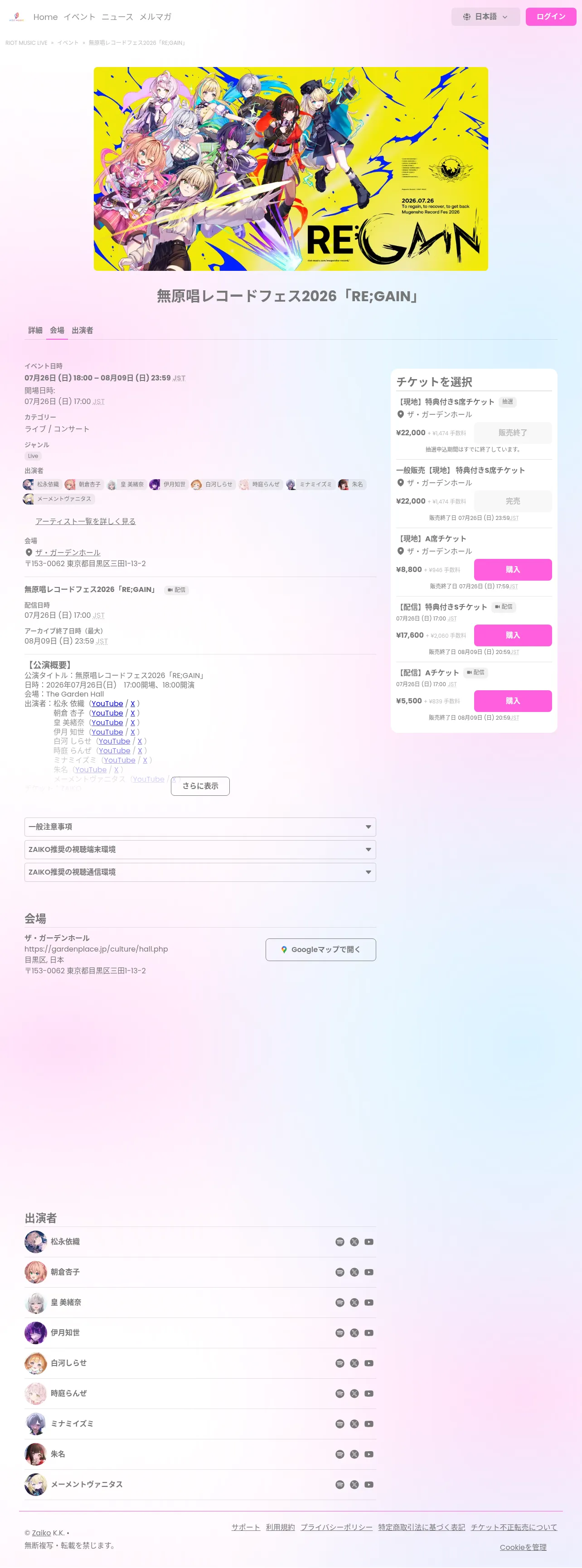Buy the 【配信】特典付きSチケット for ¥17,600
The image size is (582, 1568).
click(513, 635)
